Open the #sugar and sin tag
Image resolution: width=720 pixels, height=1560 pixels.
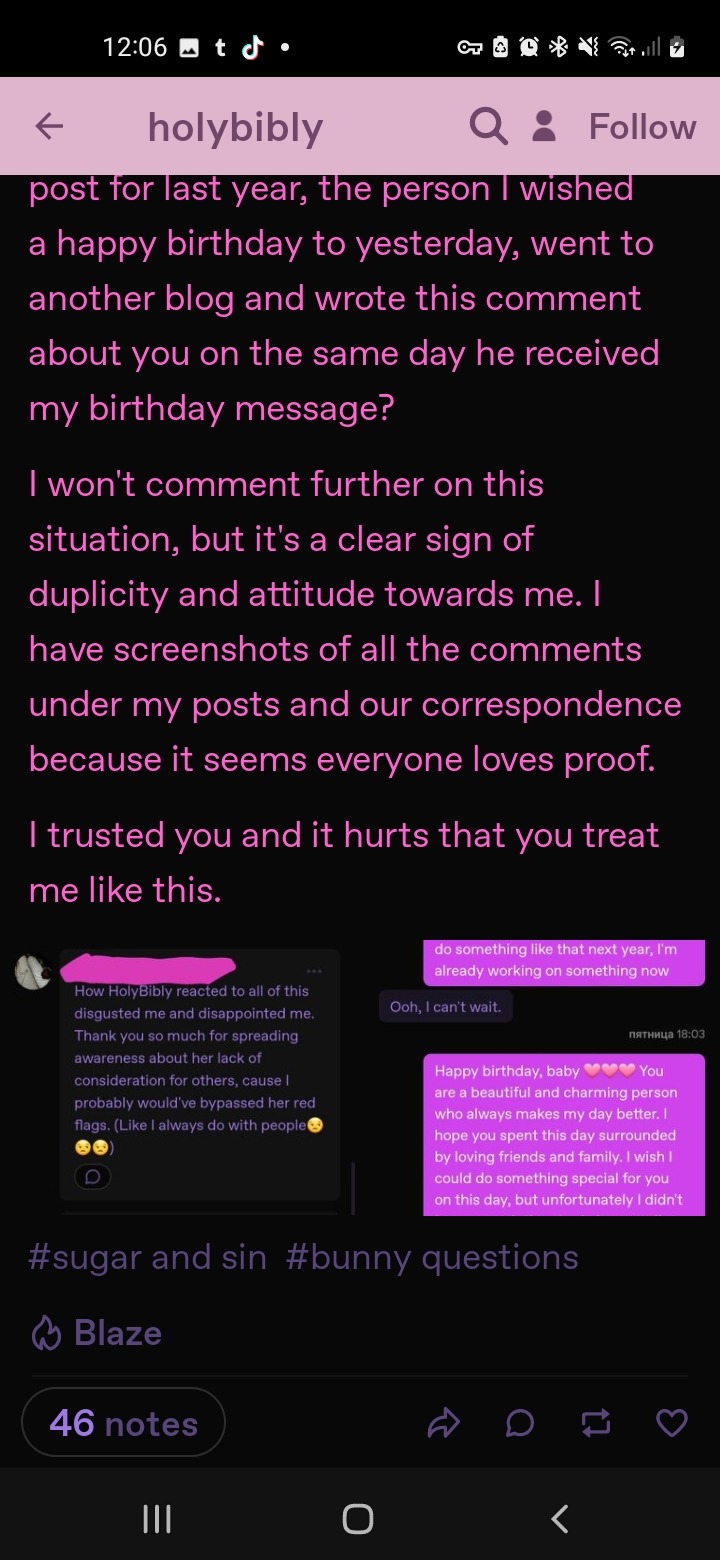(147, 1257)
